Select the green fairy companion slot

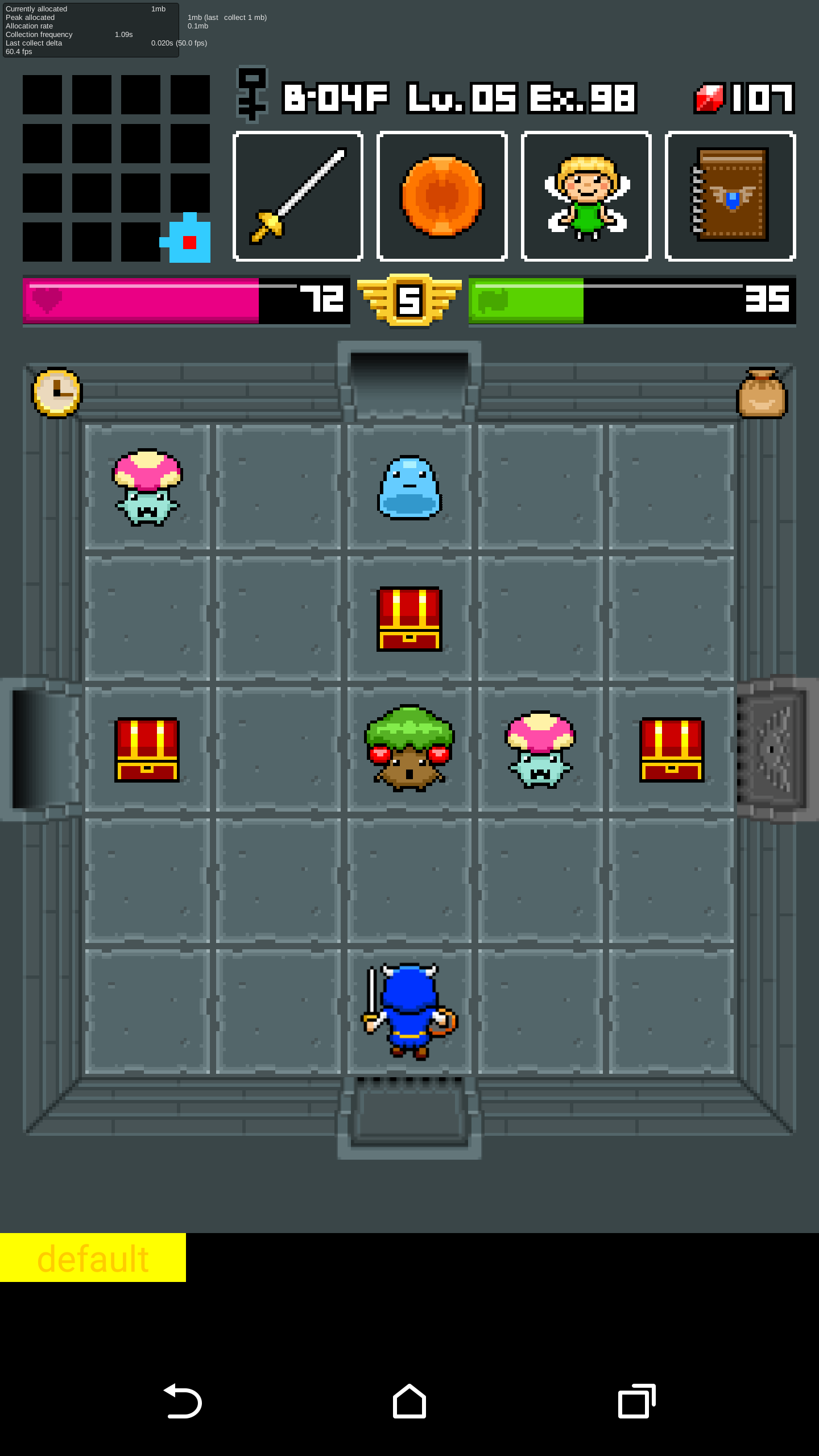[x=586, y=196]
